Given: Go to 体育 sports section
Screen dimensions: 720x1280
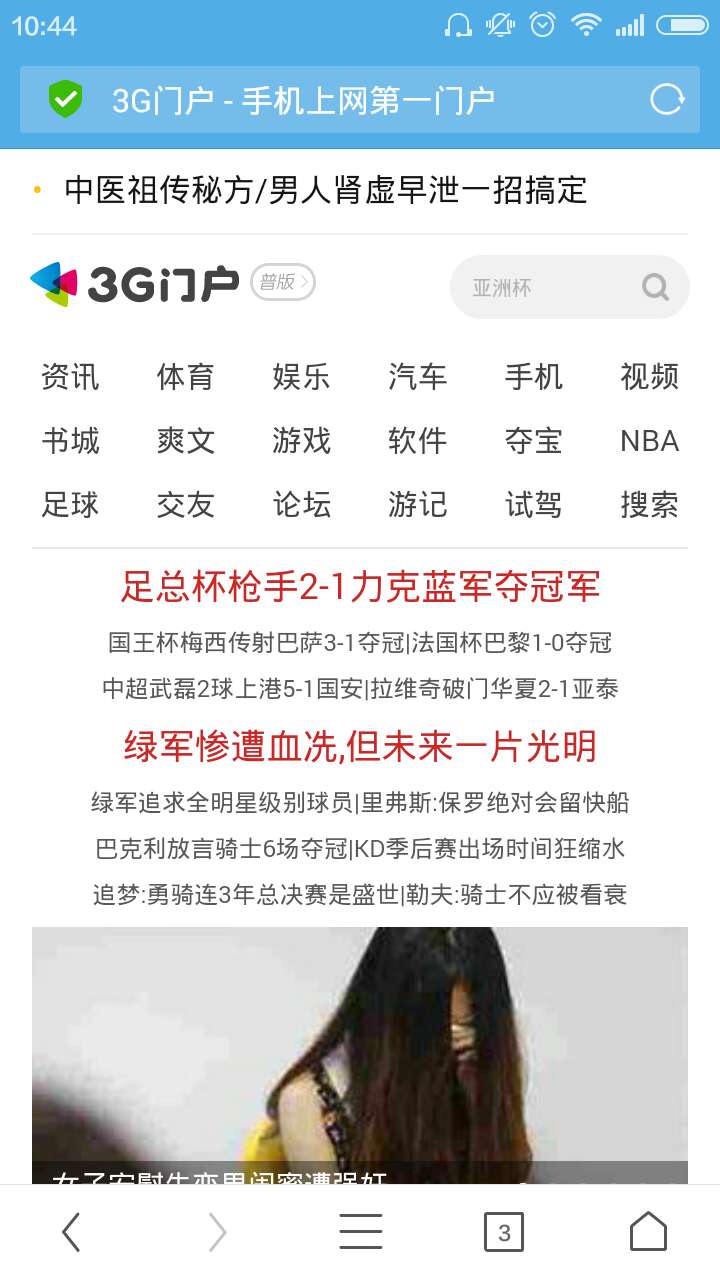Looking at the screenshot, I should [186, 377].
